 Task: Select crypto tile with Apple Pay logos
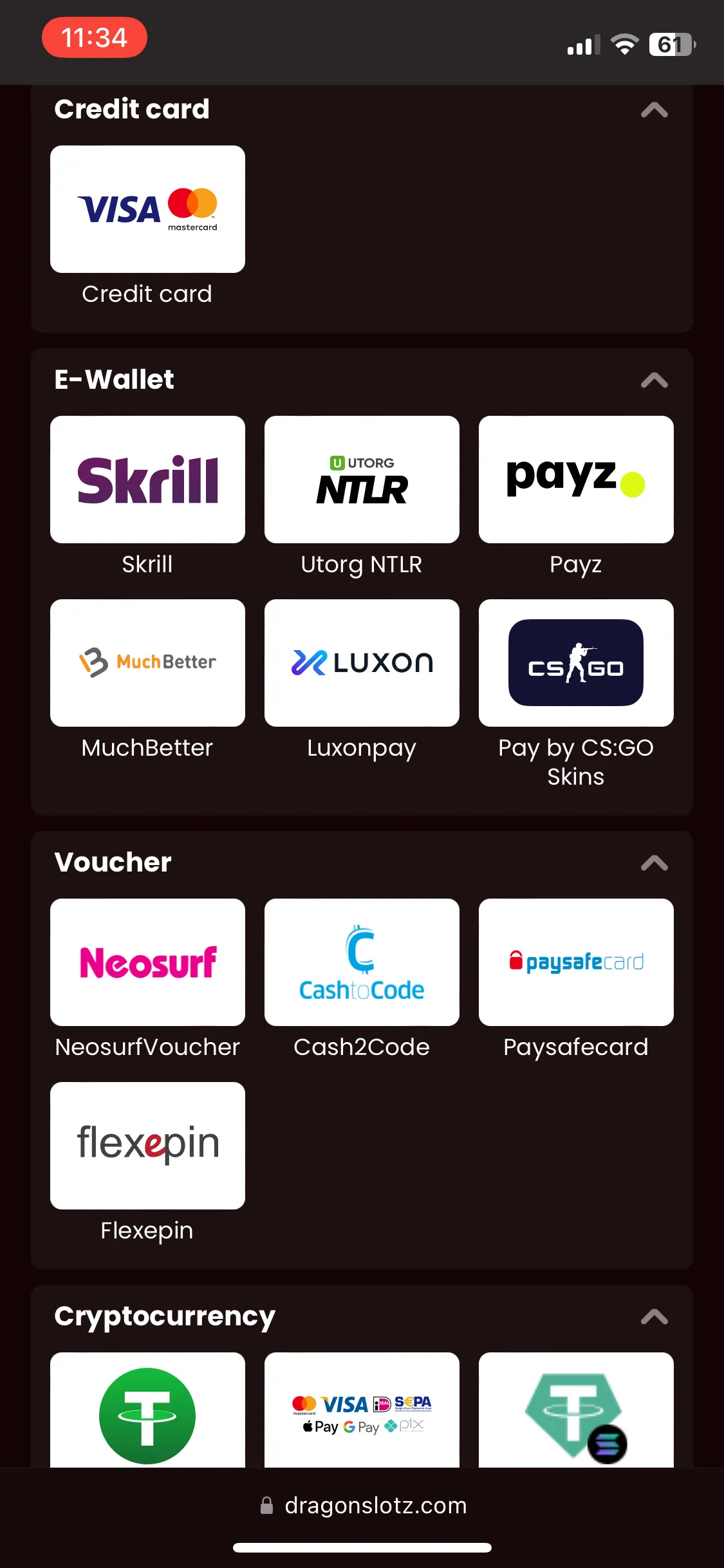point(362,1413)
